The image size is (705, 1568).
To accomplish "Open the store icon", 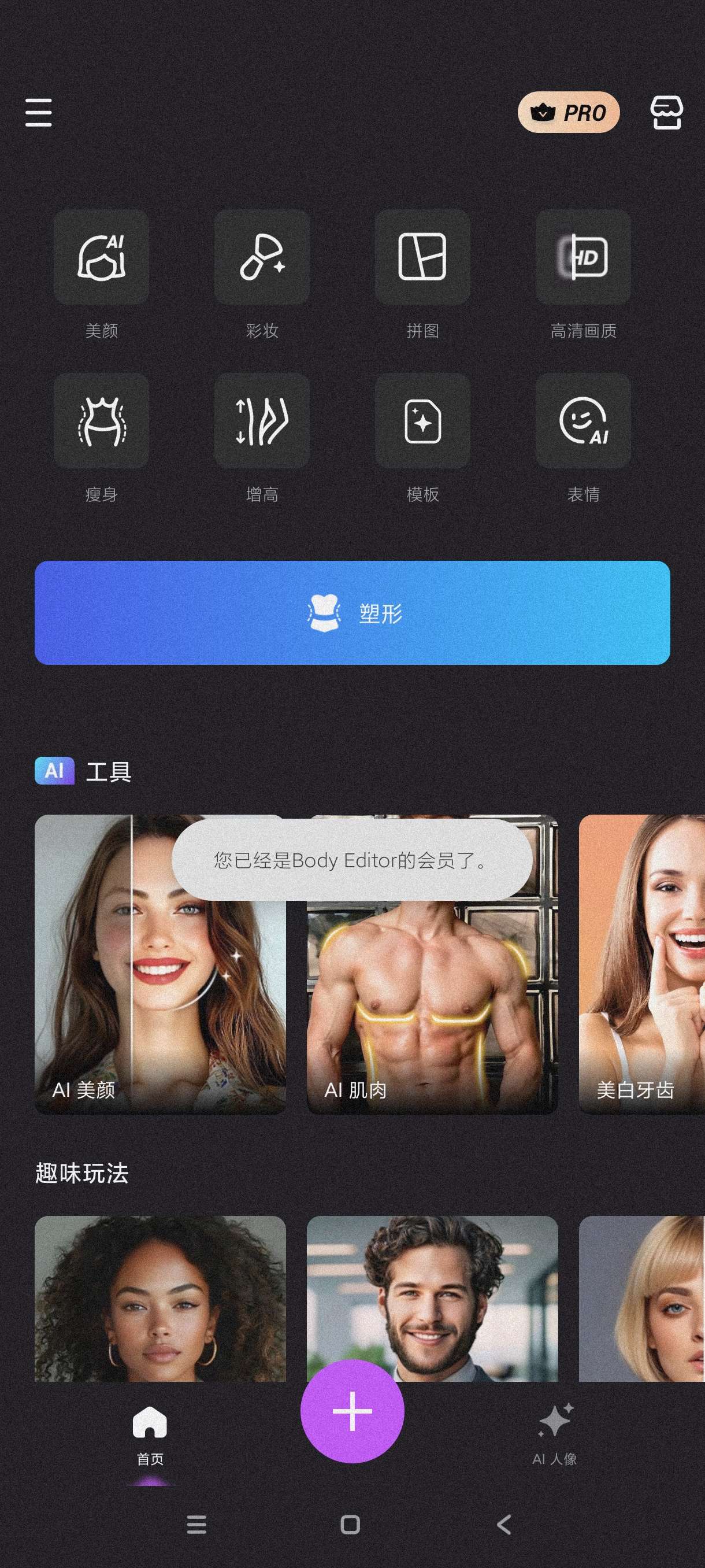I will point(666,113).
